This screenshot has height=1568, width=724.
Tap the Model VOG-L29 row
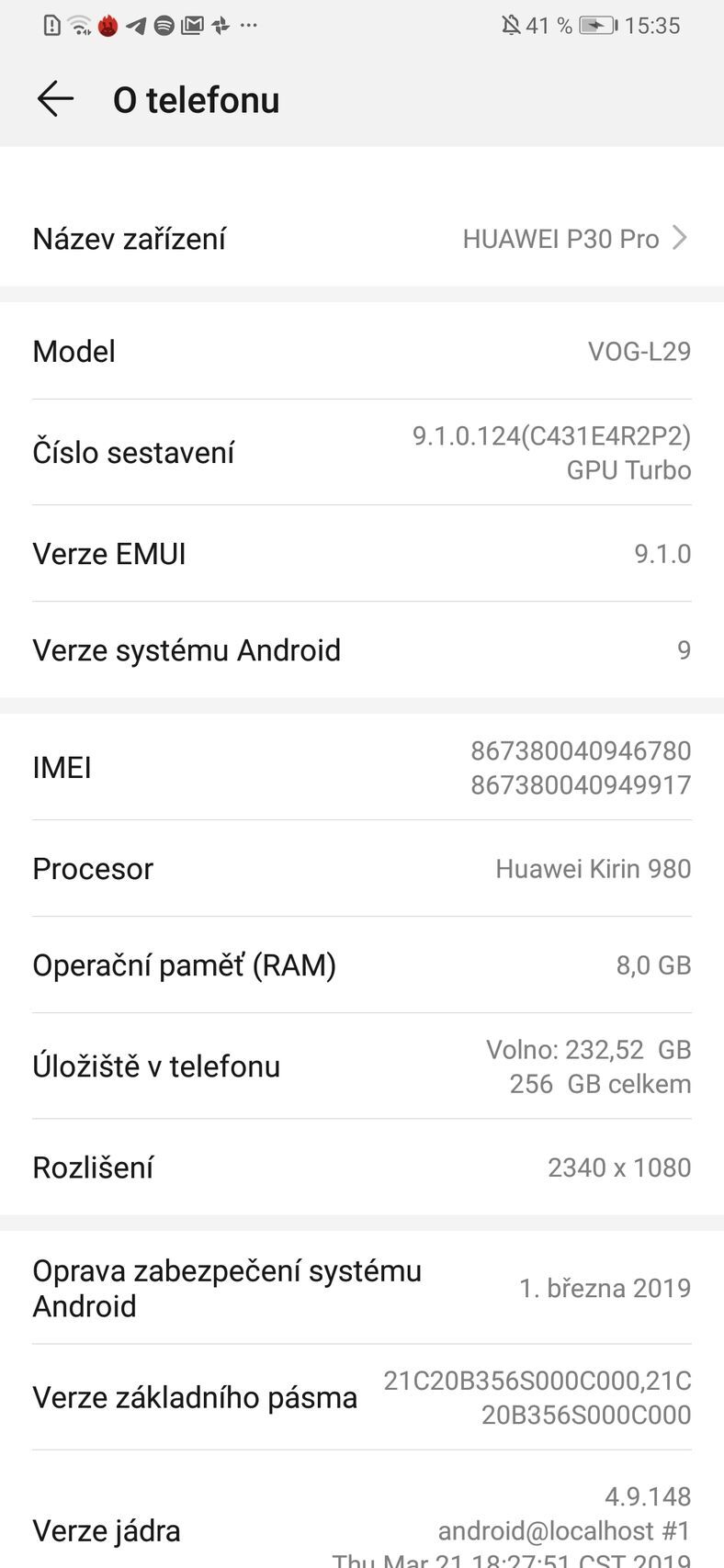click(x=362, y=351)
